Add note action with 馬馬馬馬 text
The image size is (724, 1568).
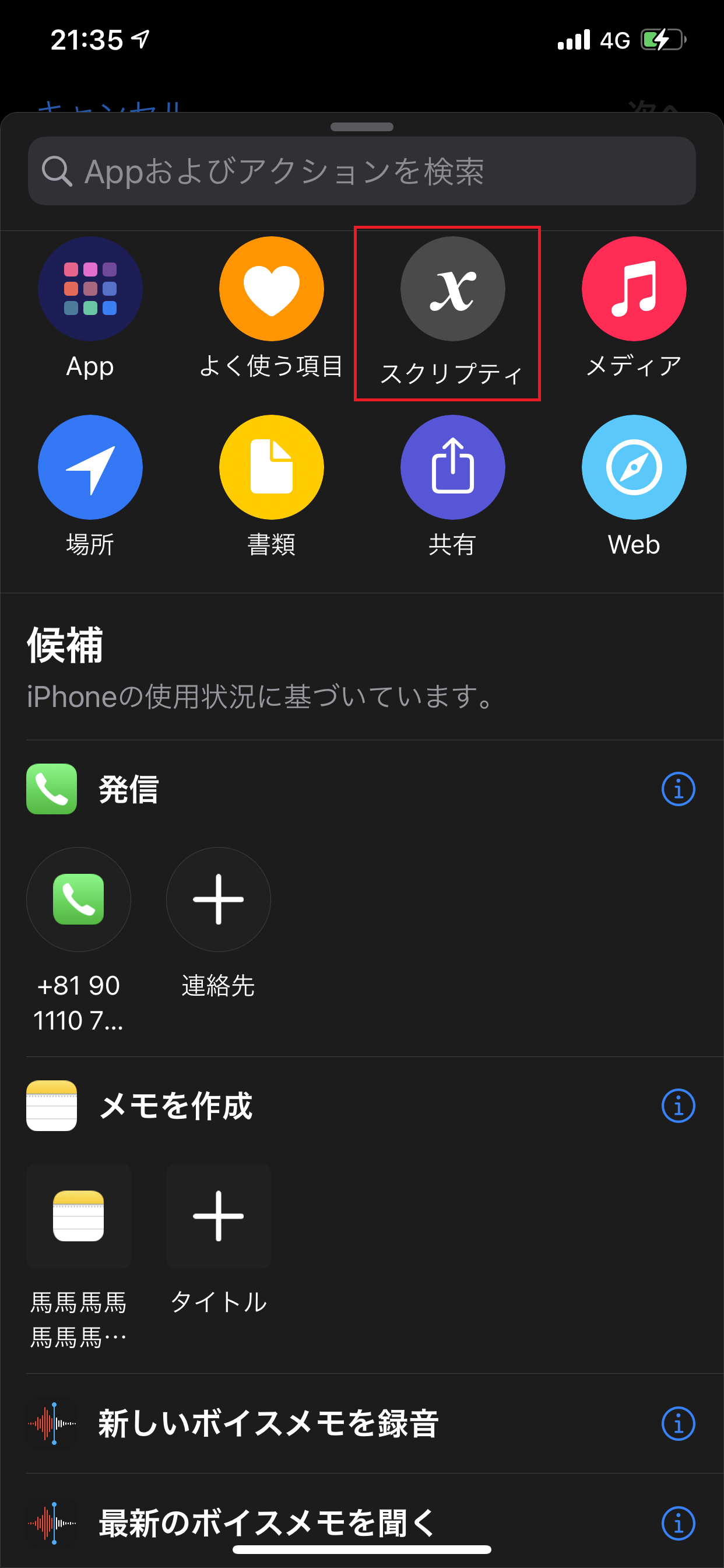coord(79,1216)
